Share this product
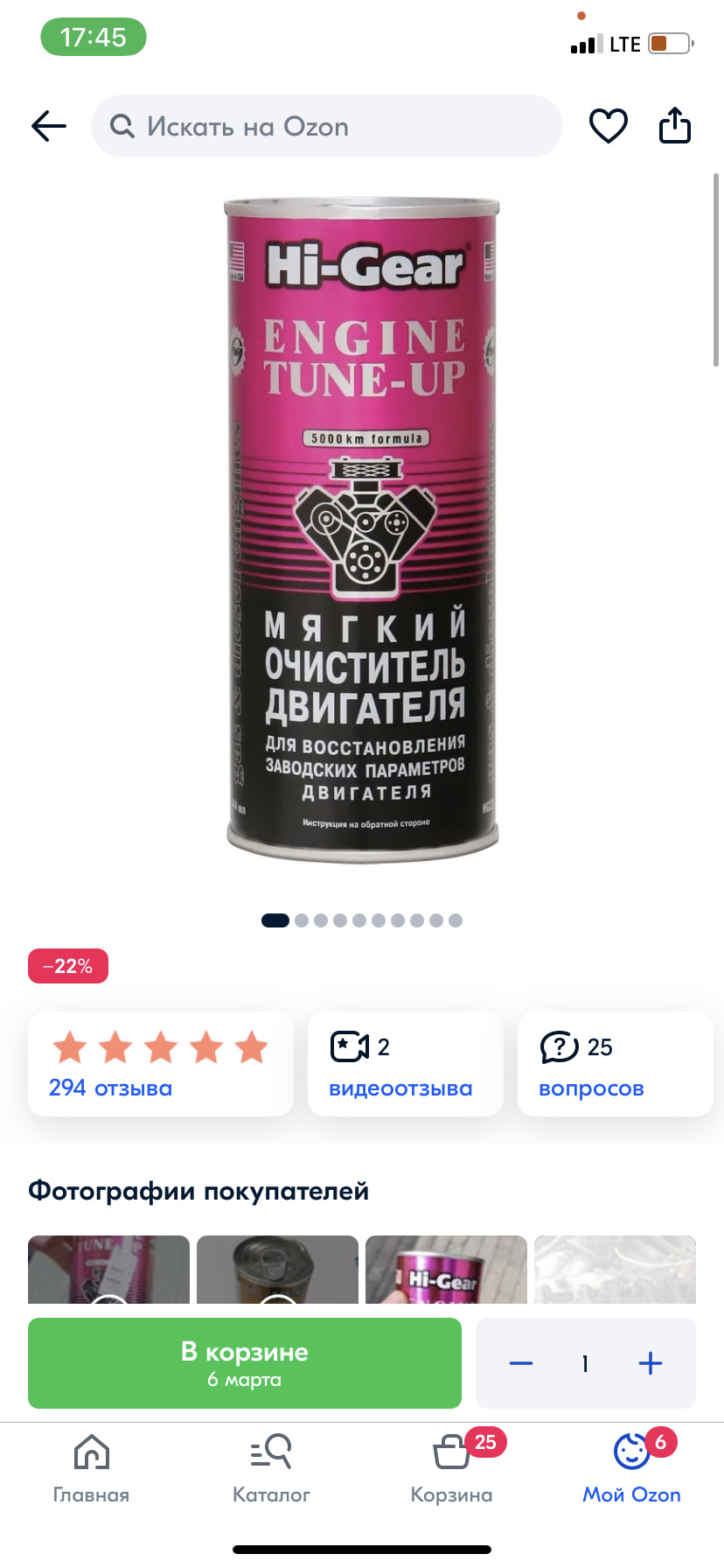Image resolution: width=724 pixels, height=1568 pixels. tap(674, 126)
